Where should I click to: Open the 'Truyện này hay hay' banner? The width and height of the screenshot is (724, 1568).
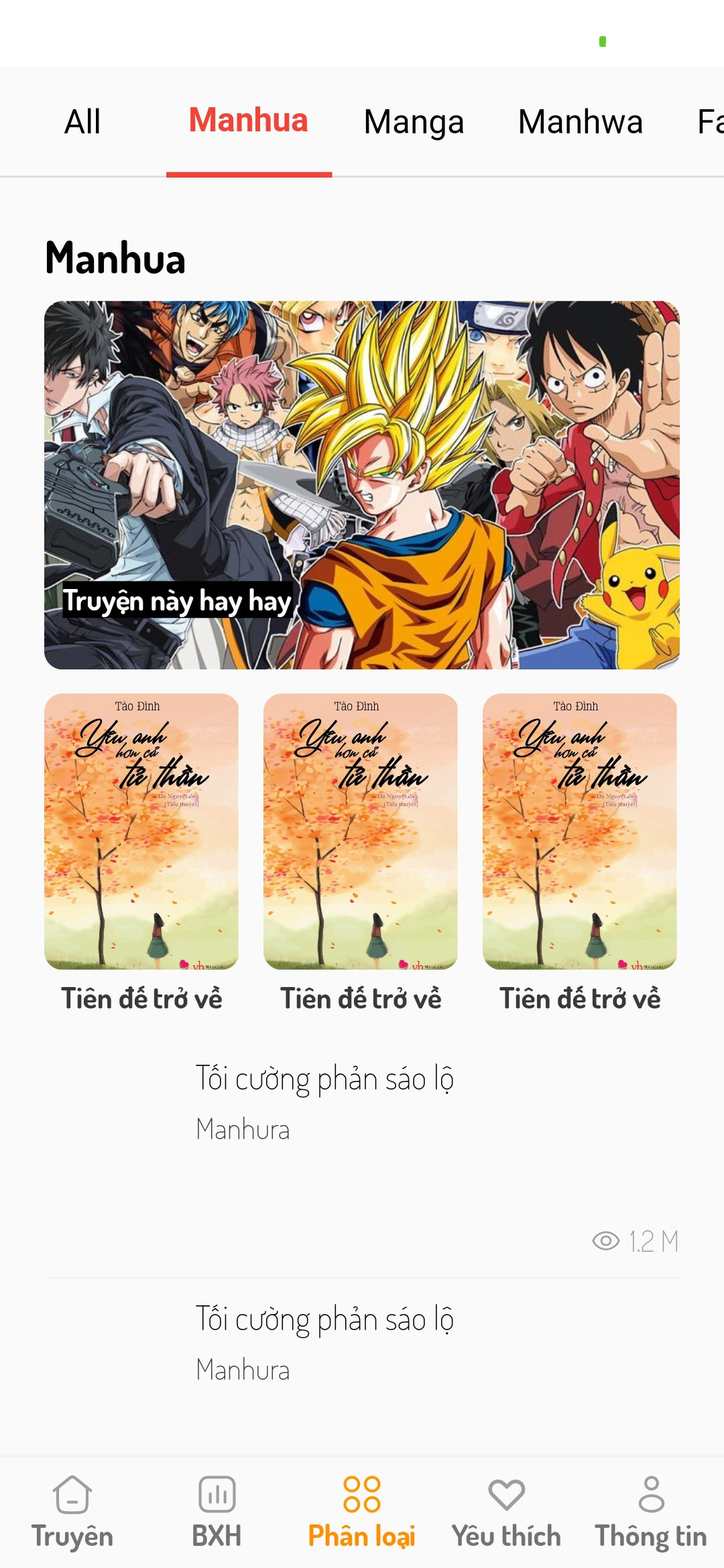coord(362,484)
